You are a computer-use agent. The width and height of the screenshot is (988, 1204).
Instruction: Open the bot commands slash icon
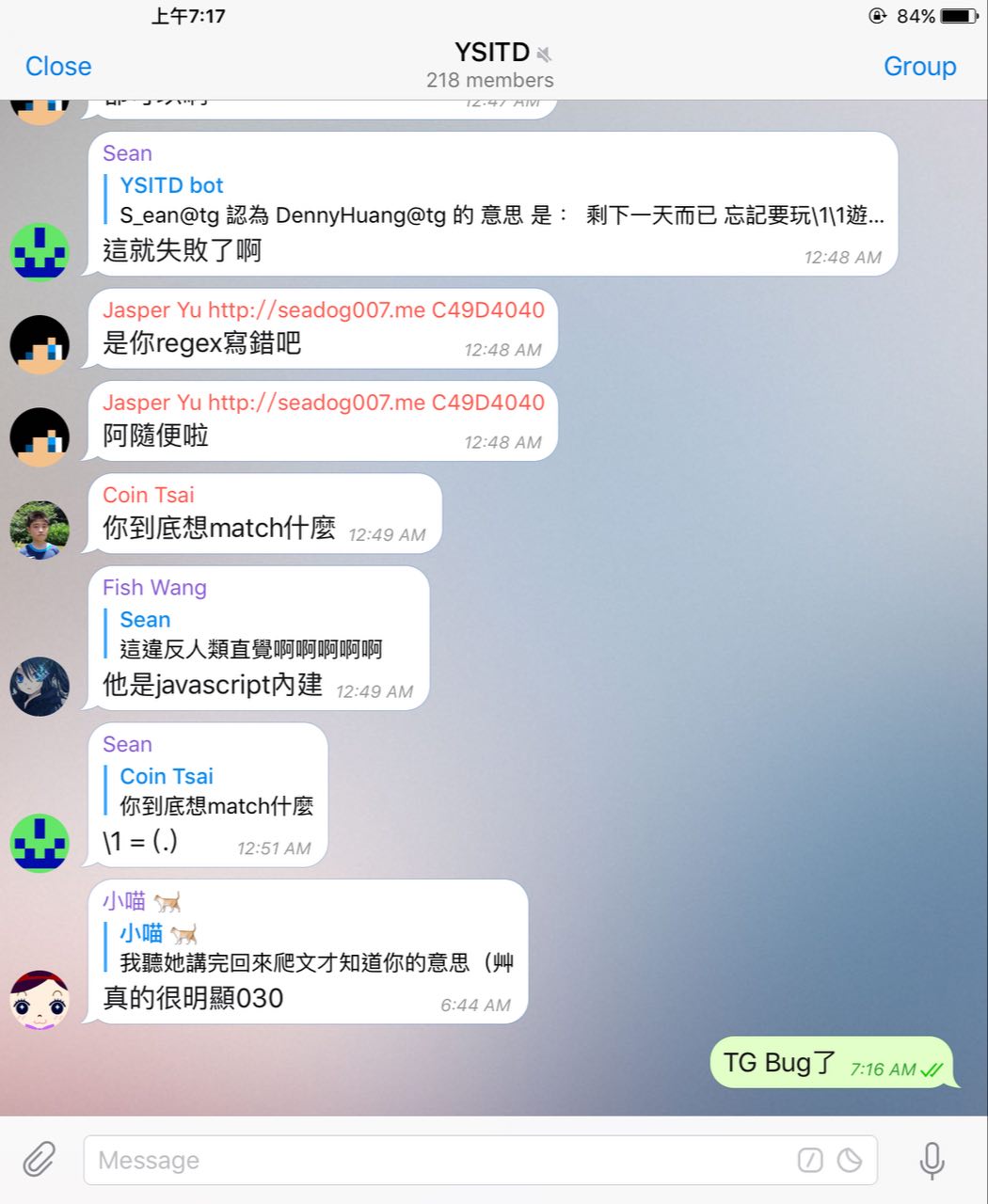point(810,1160)
